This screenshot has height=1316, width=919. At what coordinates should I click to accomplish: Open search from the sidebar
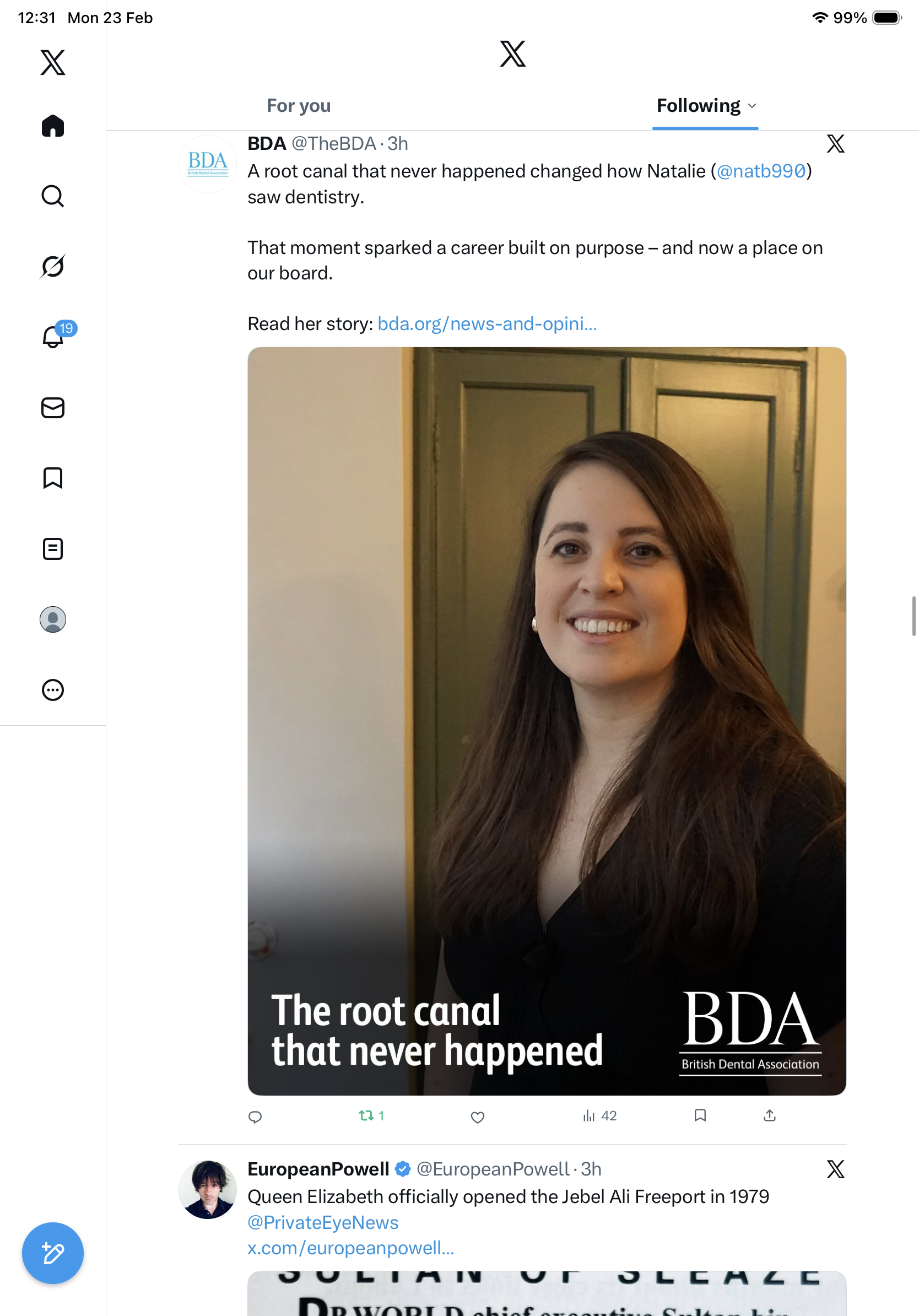pyautogui.click(x=53, y=196)
